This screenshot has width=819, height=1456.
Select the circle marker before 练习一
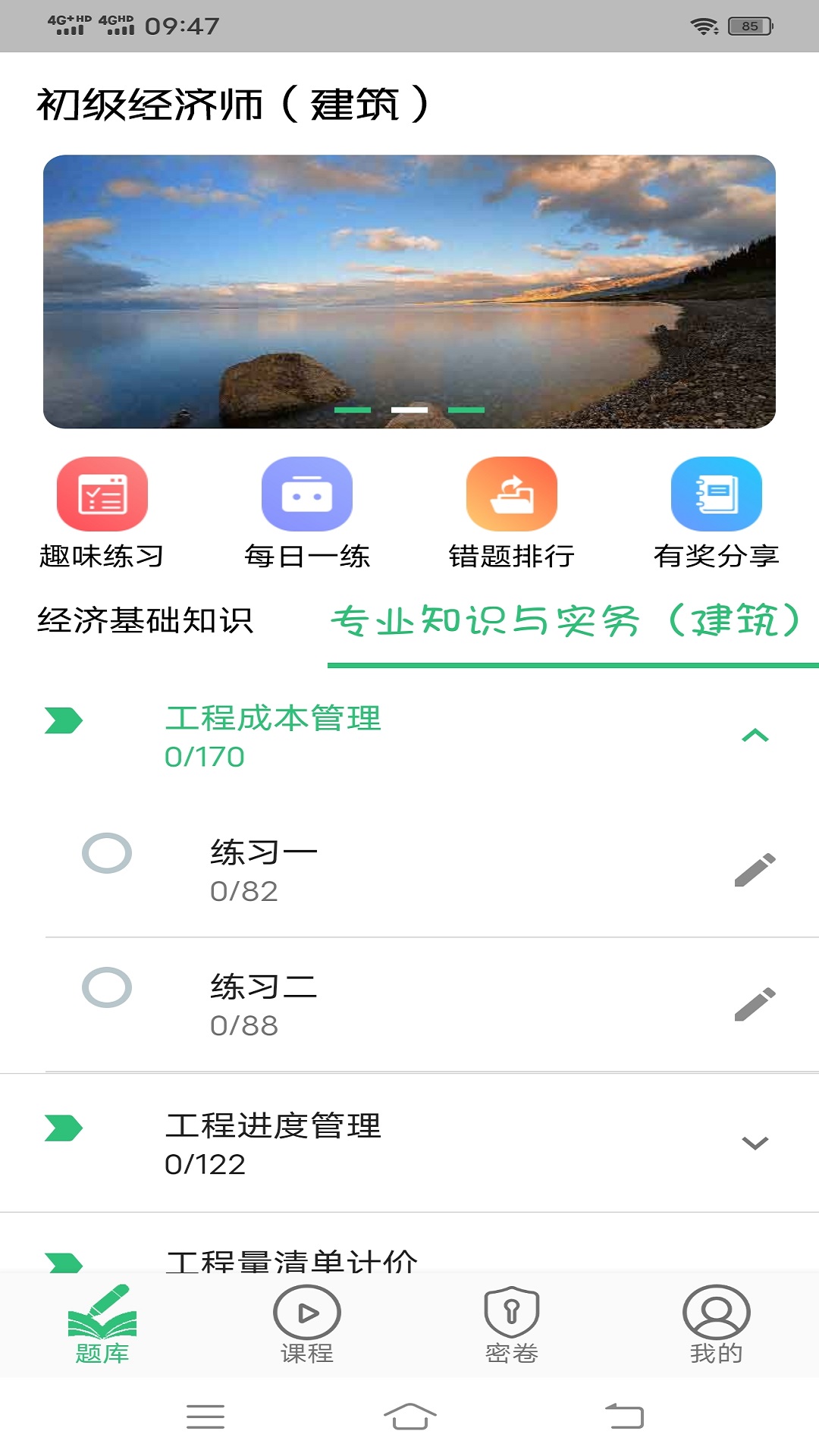click(107, 852)
